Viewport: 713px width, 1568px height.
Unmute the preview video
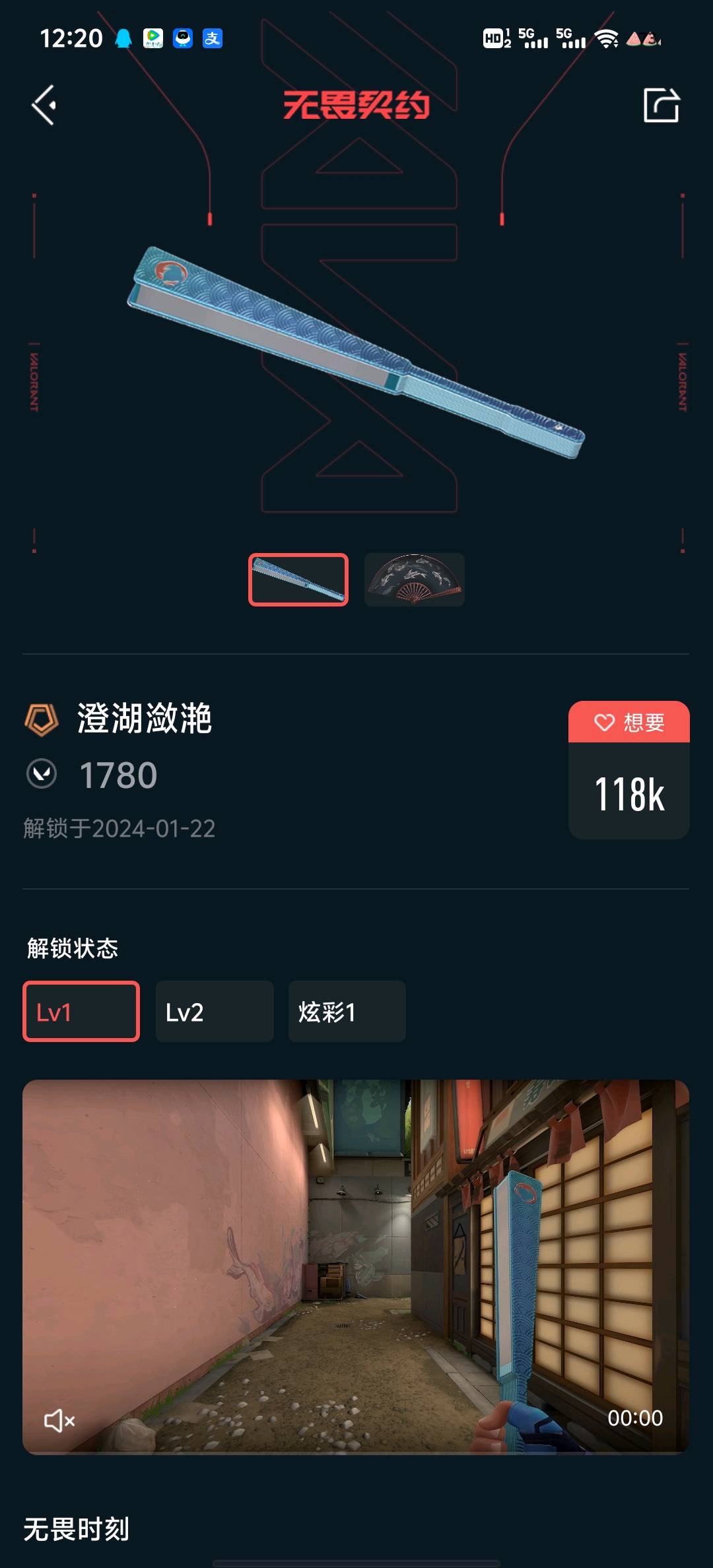pos(59,1420)
